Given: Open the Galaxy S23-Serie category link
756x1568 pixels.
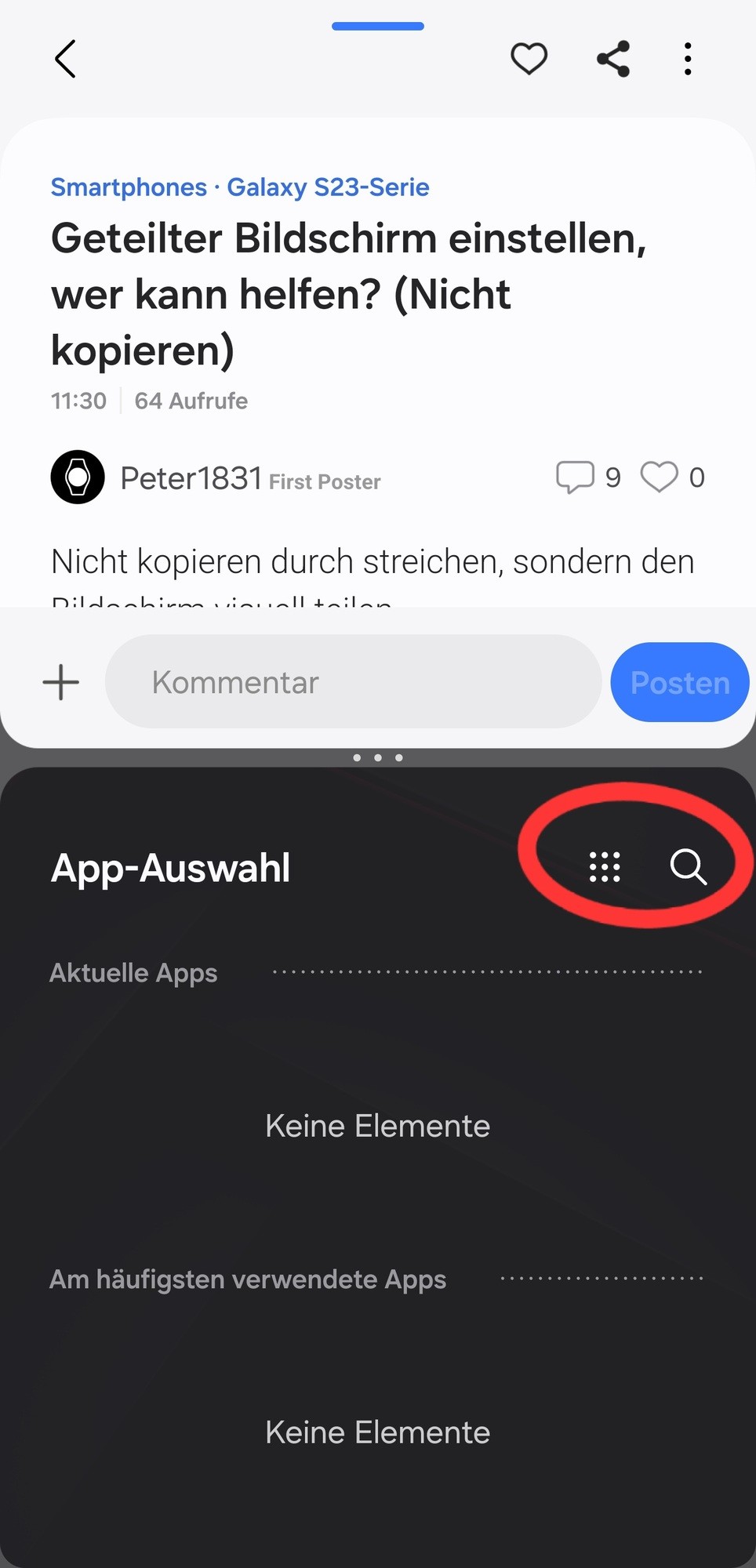Looking at the screenshot, I should pyautogui.click(x=328, y=187).
